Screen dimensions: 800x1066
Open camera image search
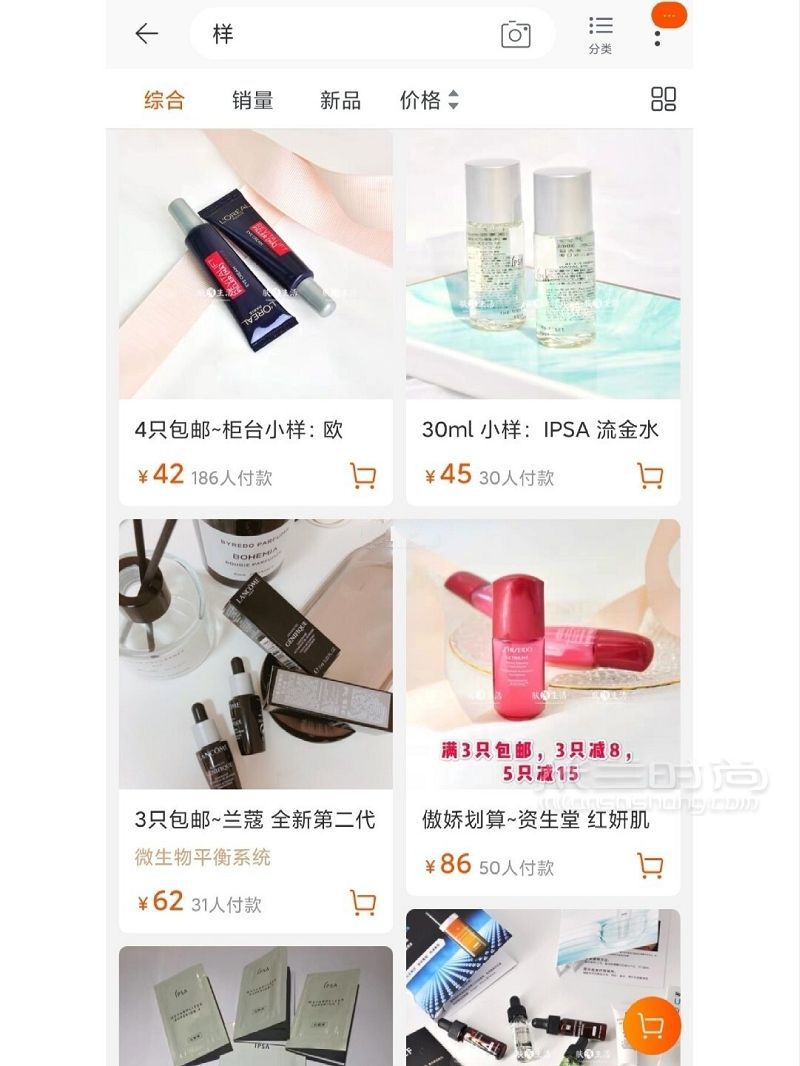(x=515, y=34)
